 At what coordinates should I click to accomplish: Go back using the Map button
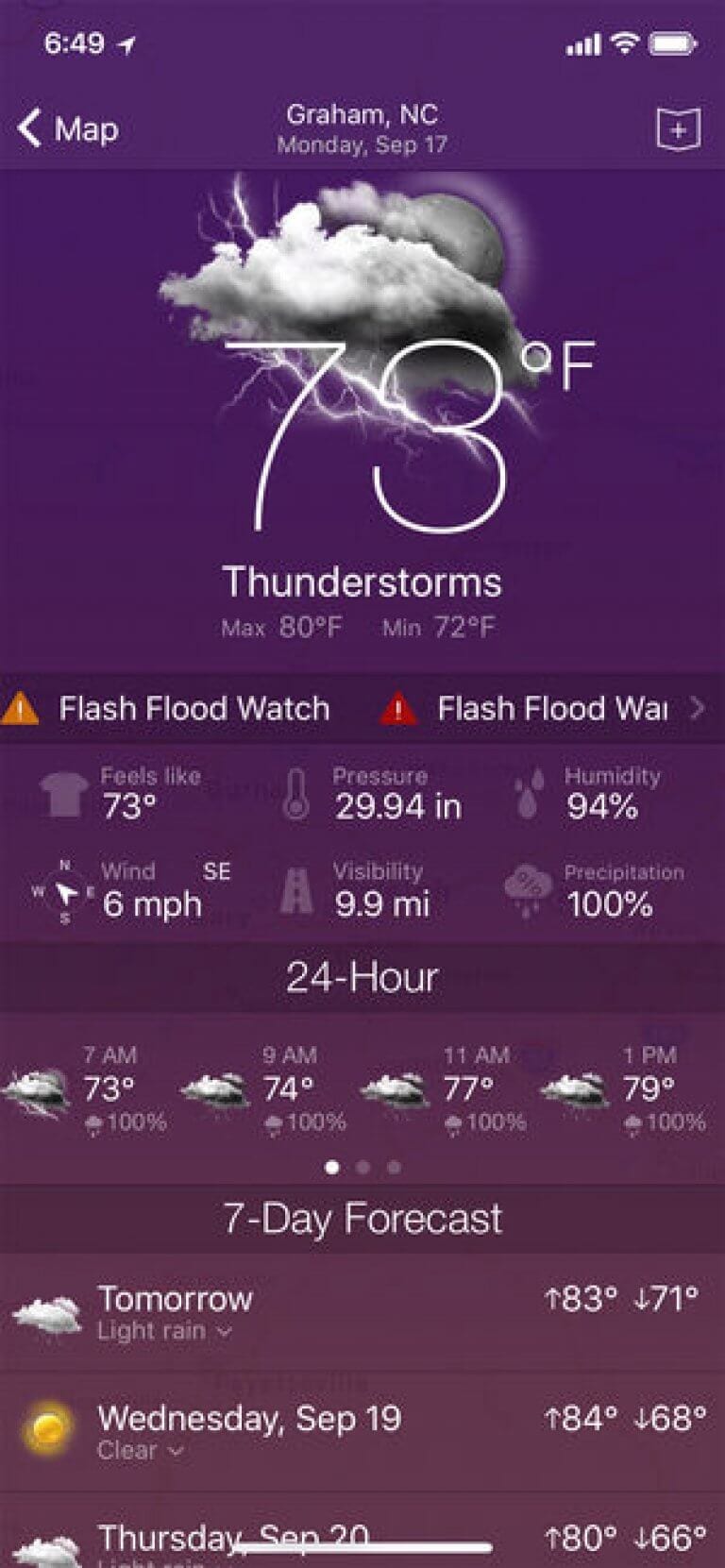(68, 129)
